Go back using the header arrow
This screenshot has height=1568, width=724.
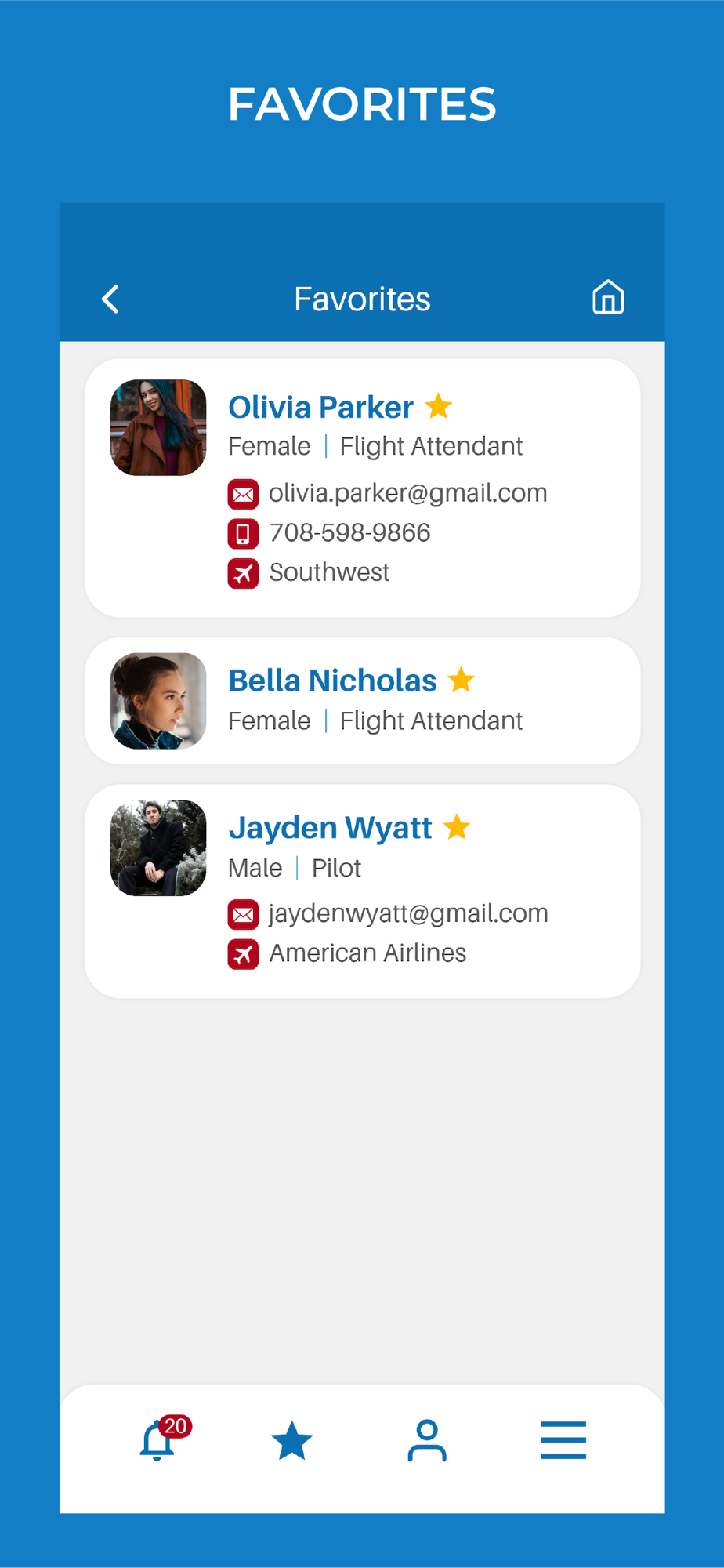click(110, 299)
